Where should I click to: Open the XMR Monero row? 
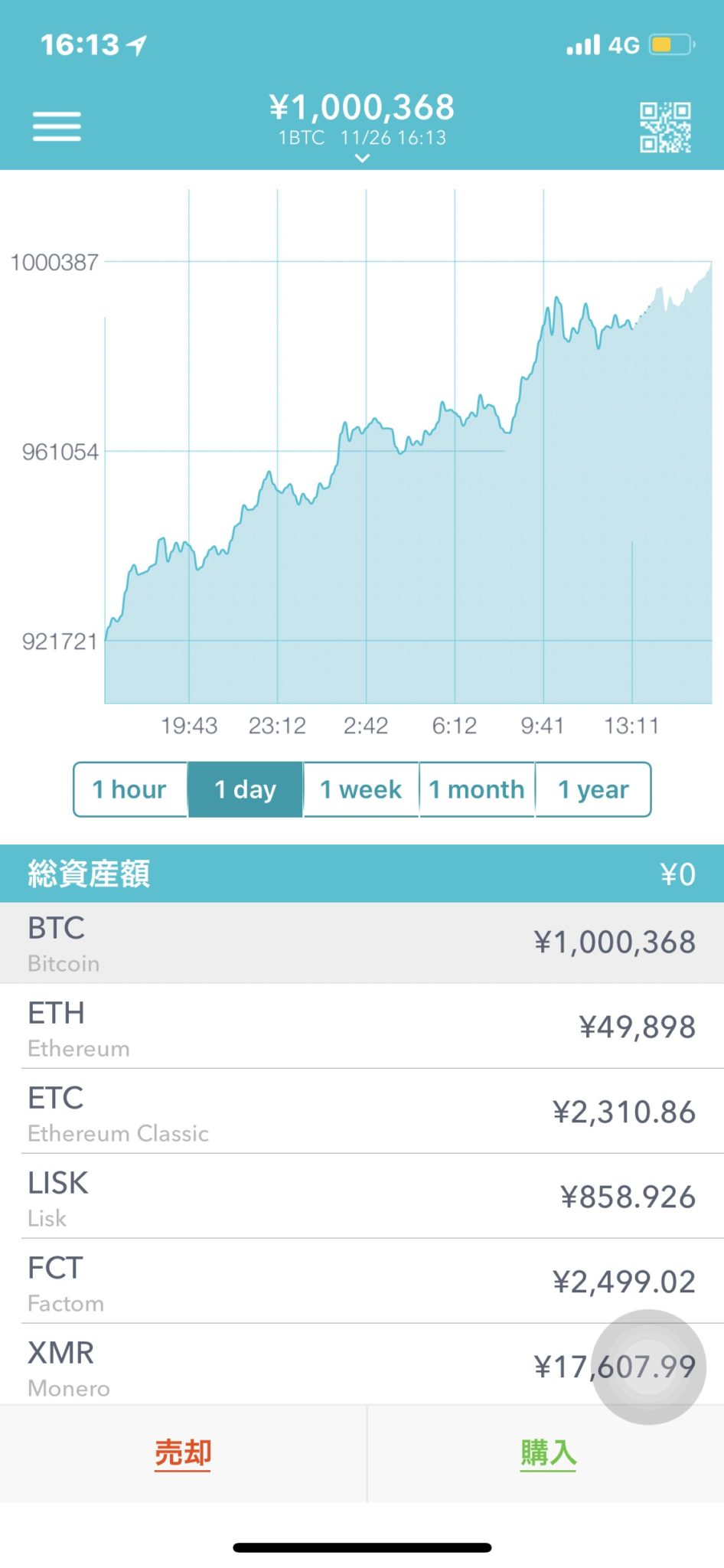306,1367
